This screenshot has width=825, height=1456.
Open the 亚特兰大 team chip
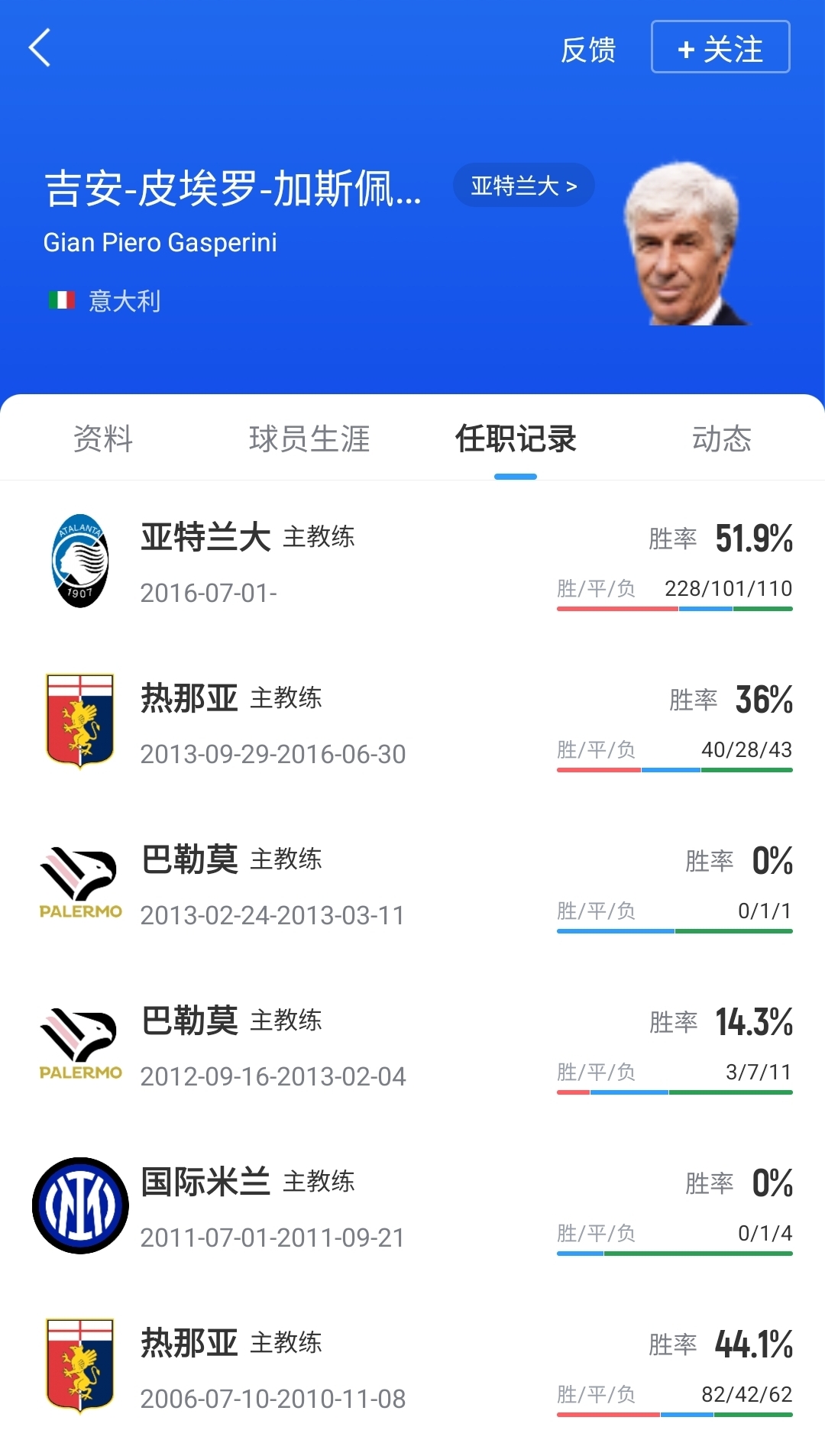tap(523, 186)
